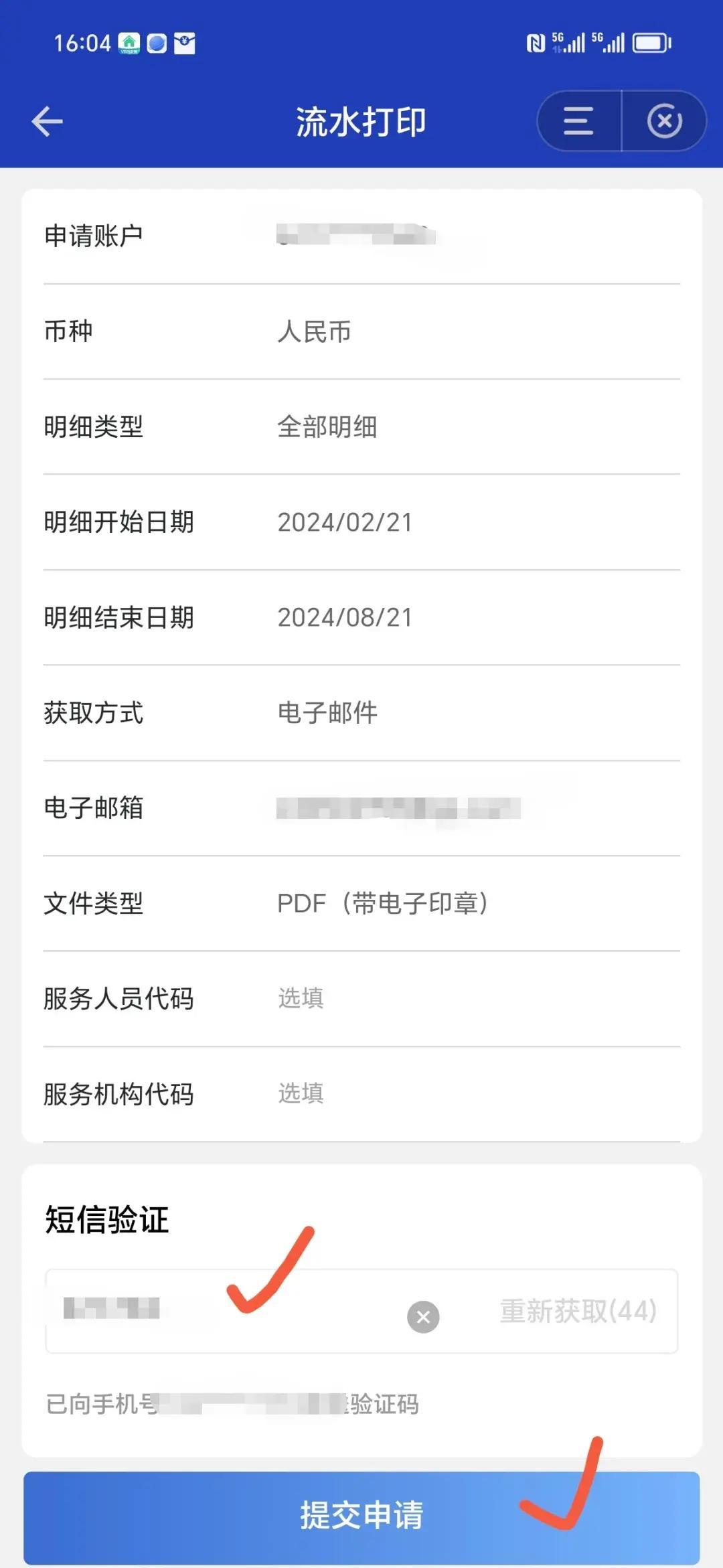This screenshot has width=723, height=1568.
Task: Submit with 提交申请 button
Action: coord(361,1515)
